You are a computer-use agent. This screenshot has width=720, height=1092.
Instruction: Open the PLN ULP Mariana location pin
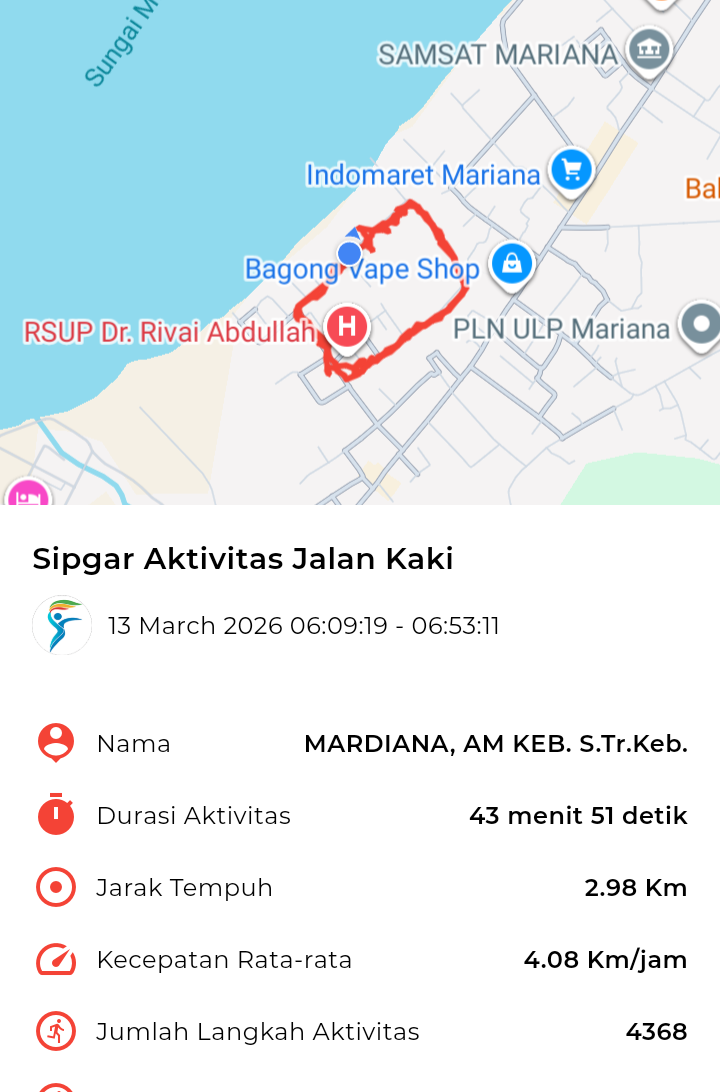click(x=700, y=325)
